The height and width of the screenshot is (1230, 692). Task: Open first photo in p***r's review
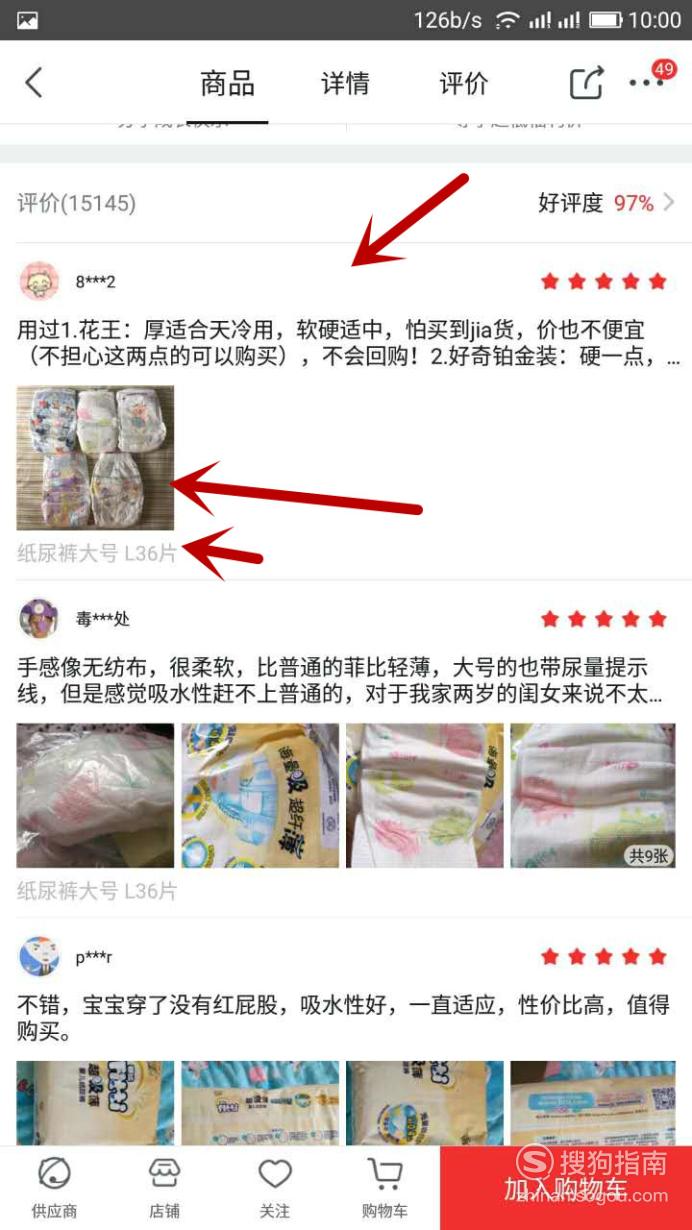click(95, 1103)
